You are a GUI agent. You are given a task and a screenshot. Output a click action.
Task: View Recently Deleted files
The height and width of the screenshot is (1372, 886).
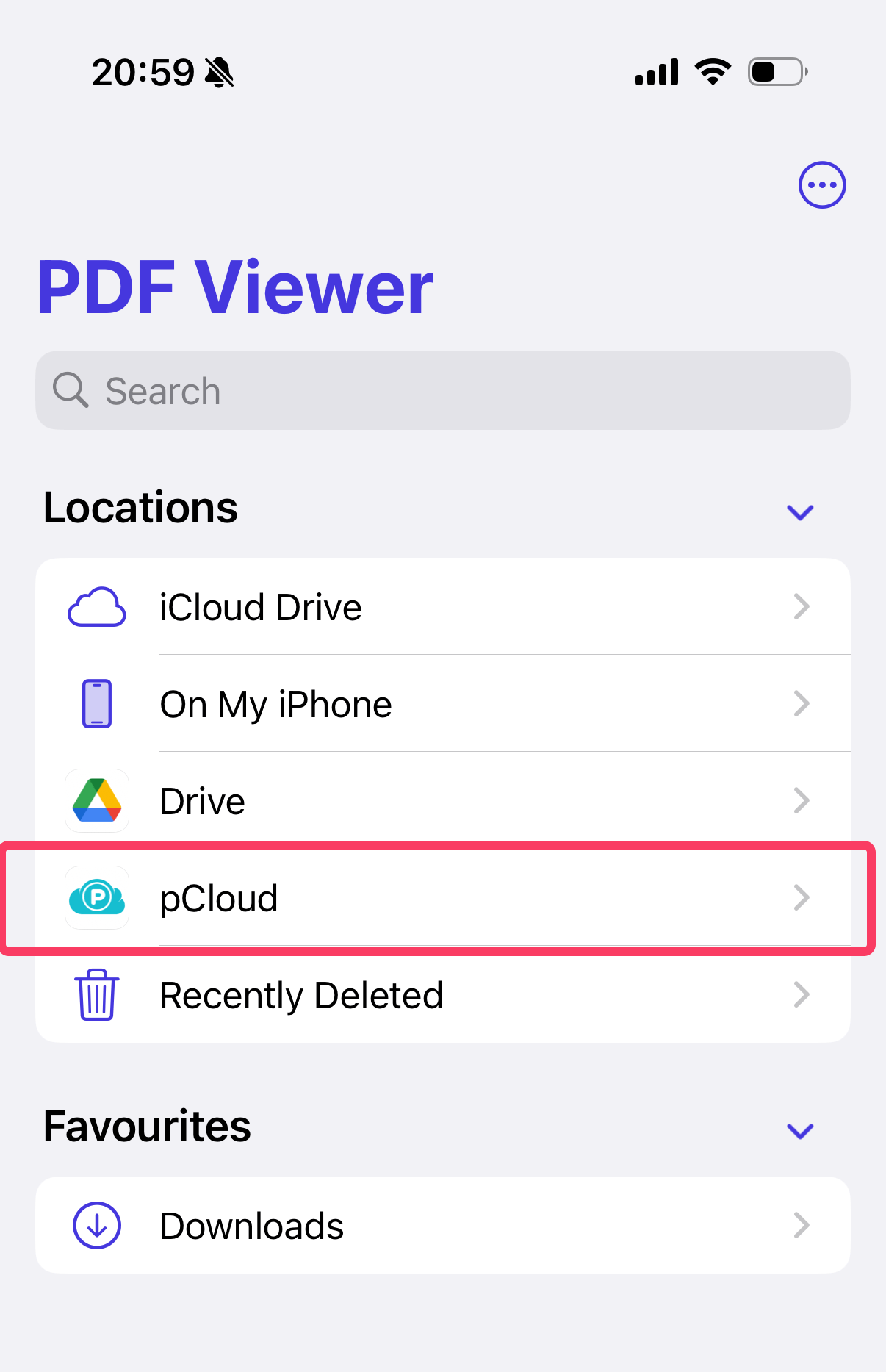442,995
